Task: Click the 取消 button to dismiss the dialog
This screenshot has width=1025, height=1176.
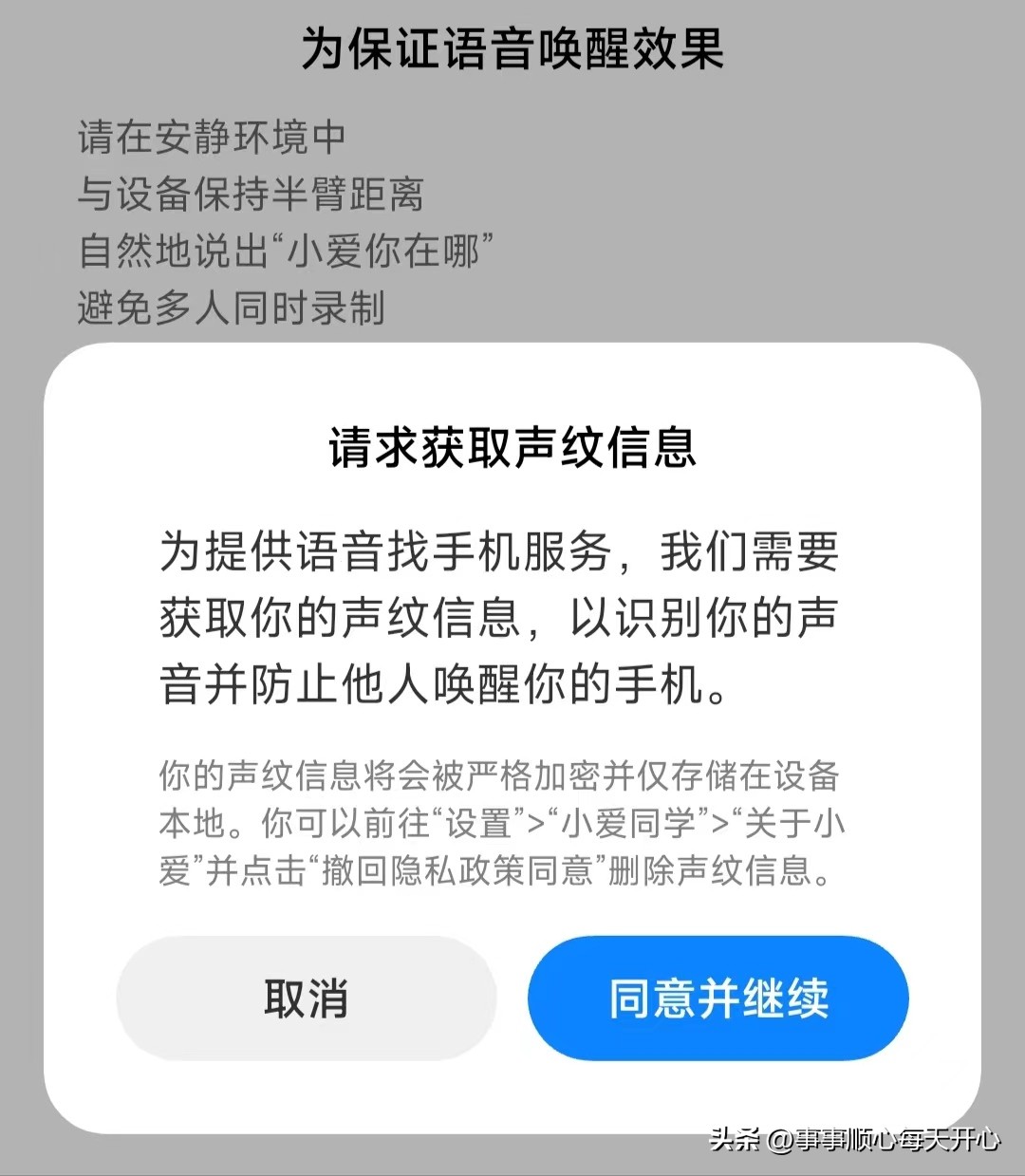Action: 305,998
